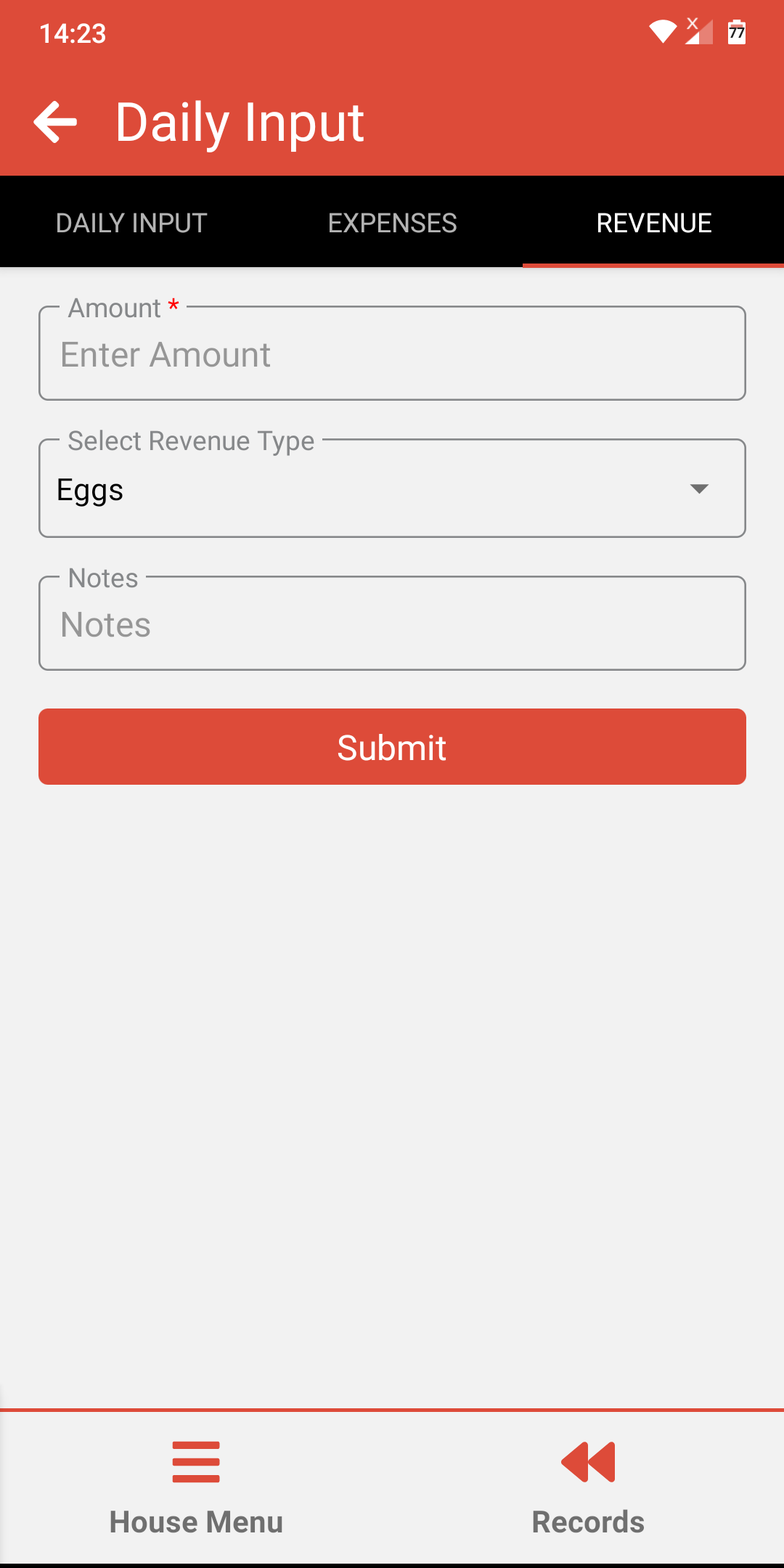Image resolution: width=784 pixels, height=1568 pixels.
Task: Expand the Select Revenue Type dropdown
Action: [x=392, y=489]
